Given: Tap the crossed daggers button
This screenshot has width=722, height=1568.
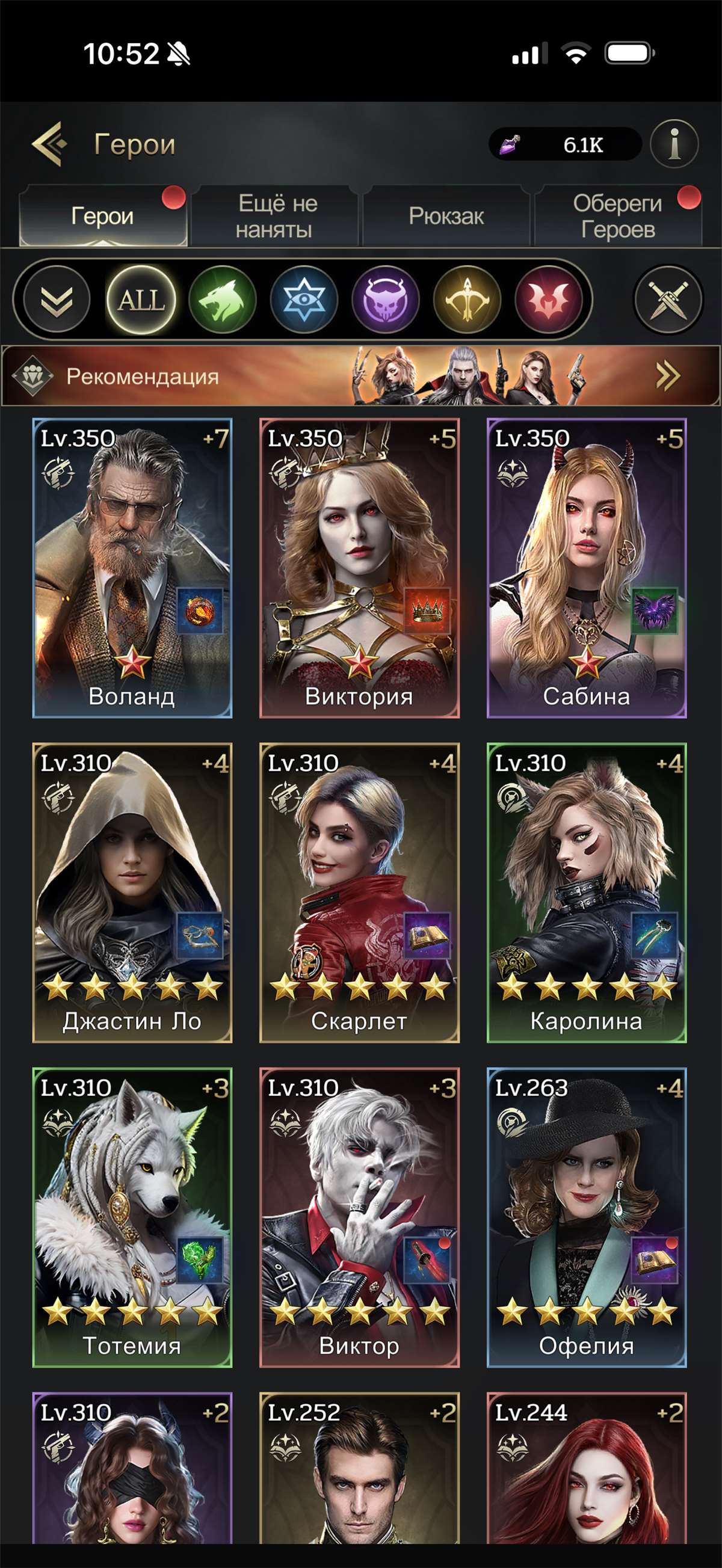Looking at the screenshot, I should click(x=668, y=300).
